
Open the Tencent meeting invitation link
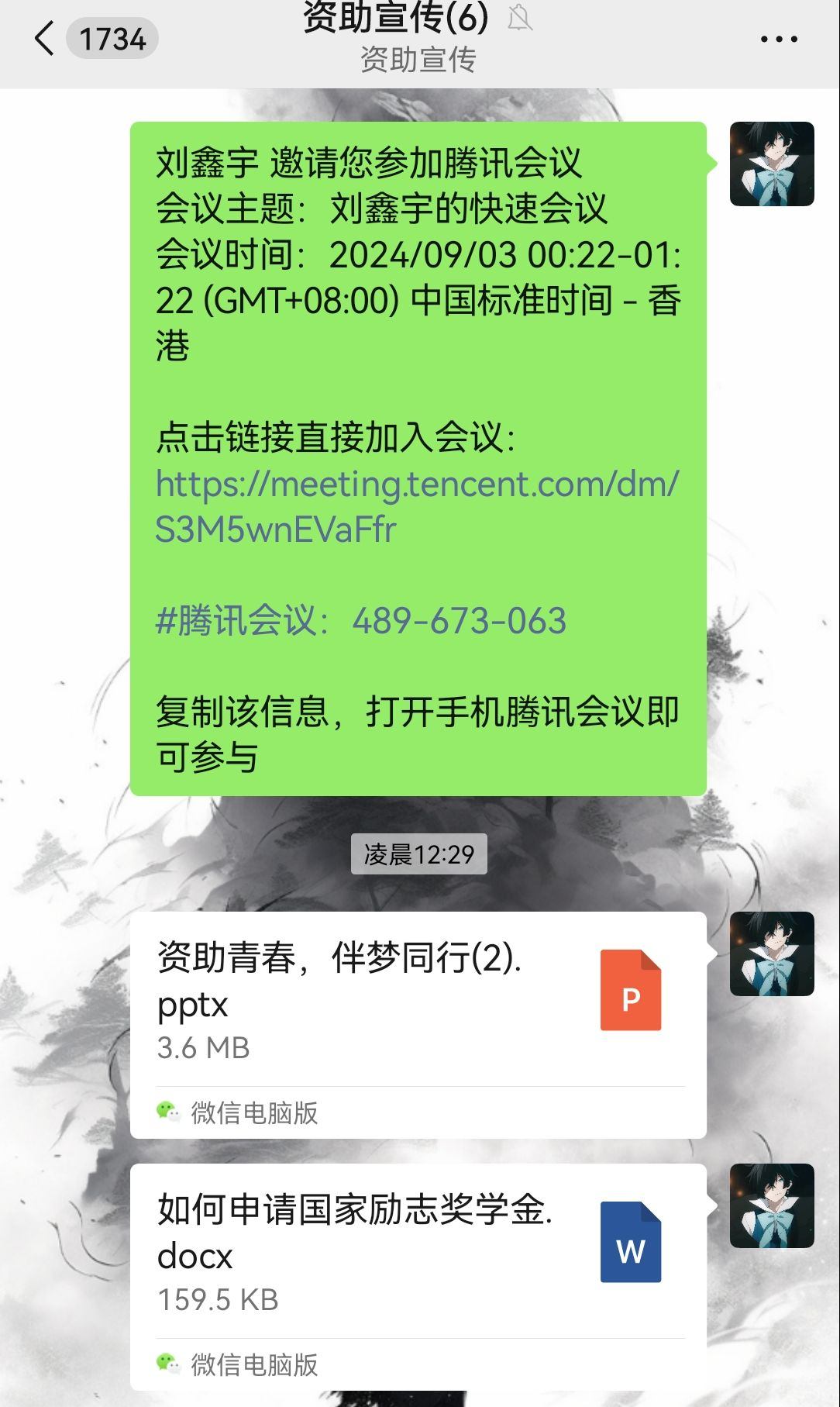(417, 506)
